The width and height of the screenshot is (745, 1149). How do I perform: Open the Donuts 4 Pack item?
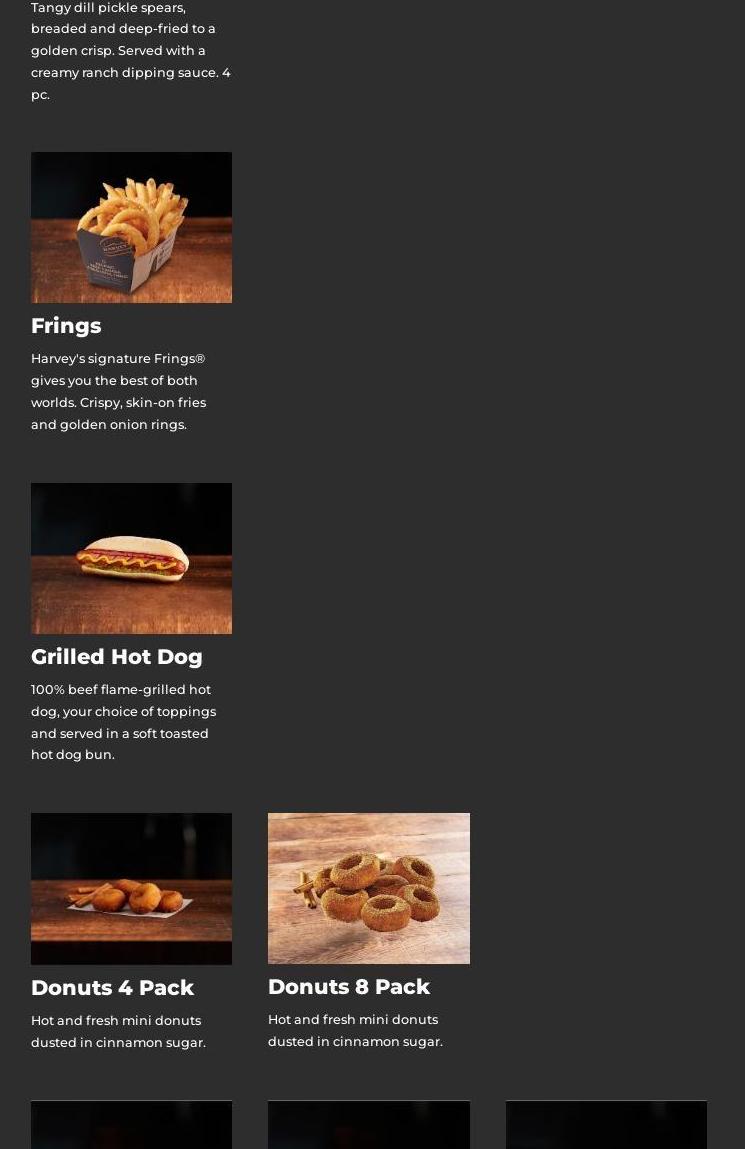(131, 888)
